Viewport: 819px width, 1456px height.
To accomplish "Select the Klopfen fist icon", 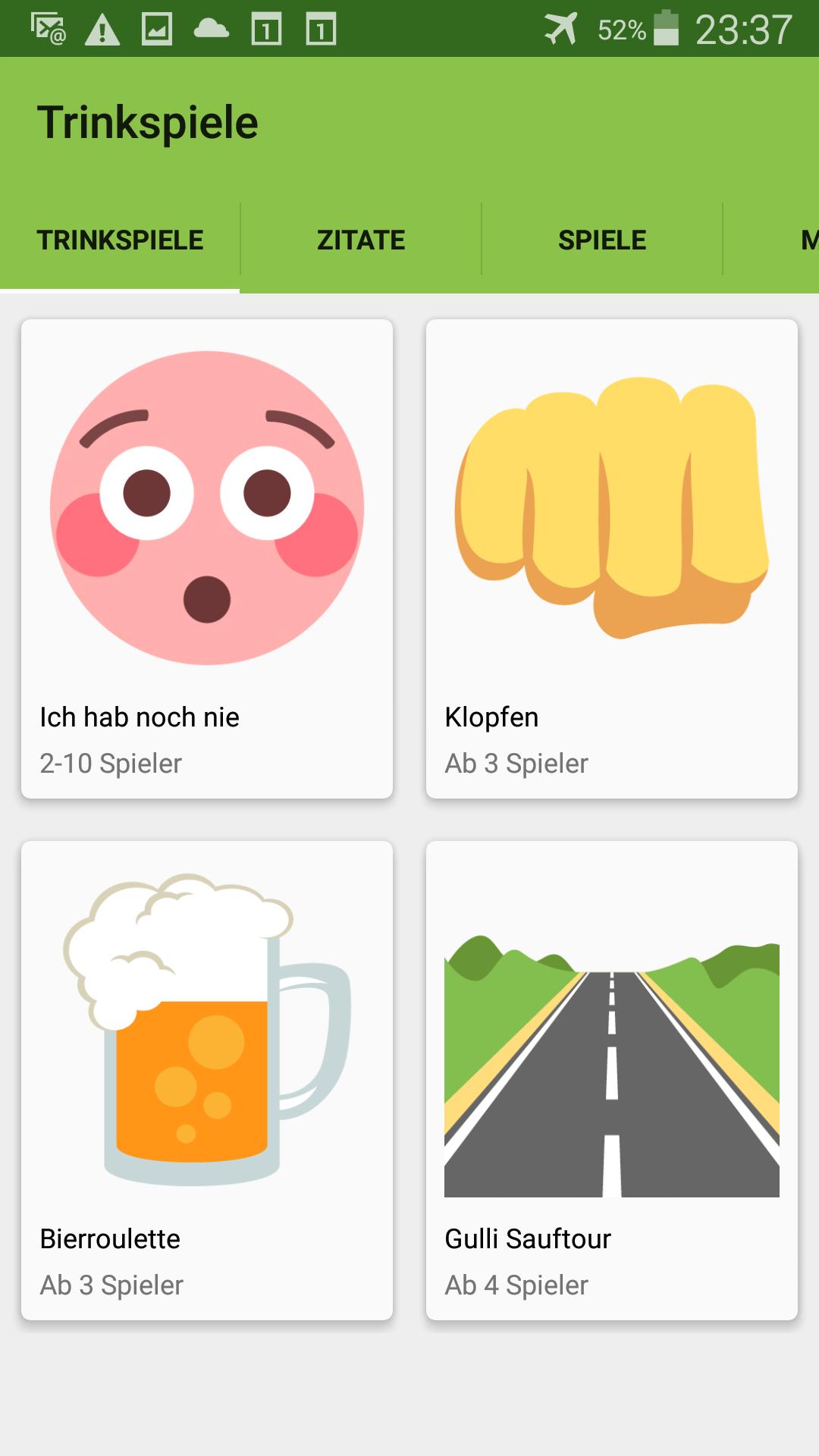I will [x=611, y=508].
